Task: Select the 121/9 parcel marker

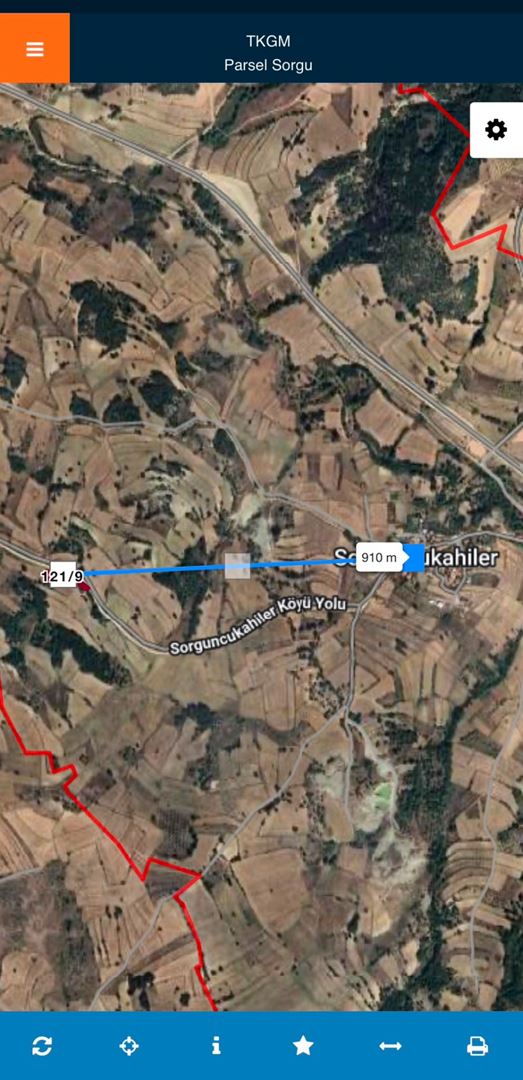Action: coord(63,576)
